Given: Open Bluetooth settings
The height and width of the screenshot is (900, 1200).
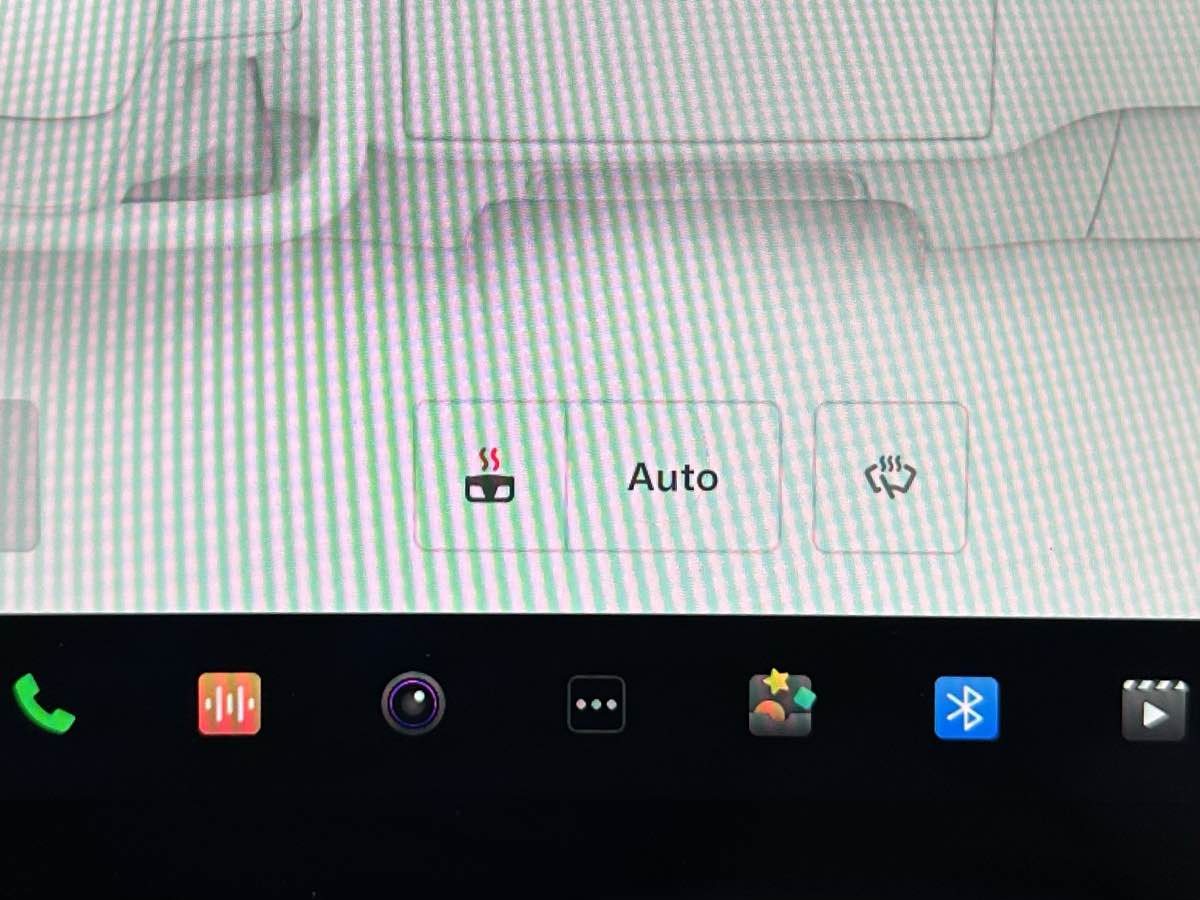Looking at the screenshot, I should (966, 707).
